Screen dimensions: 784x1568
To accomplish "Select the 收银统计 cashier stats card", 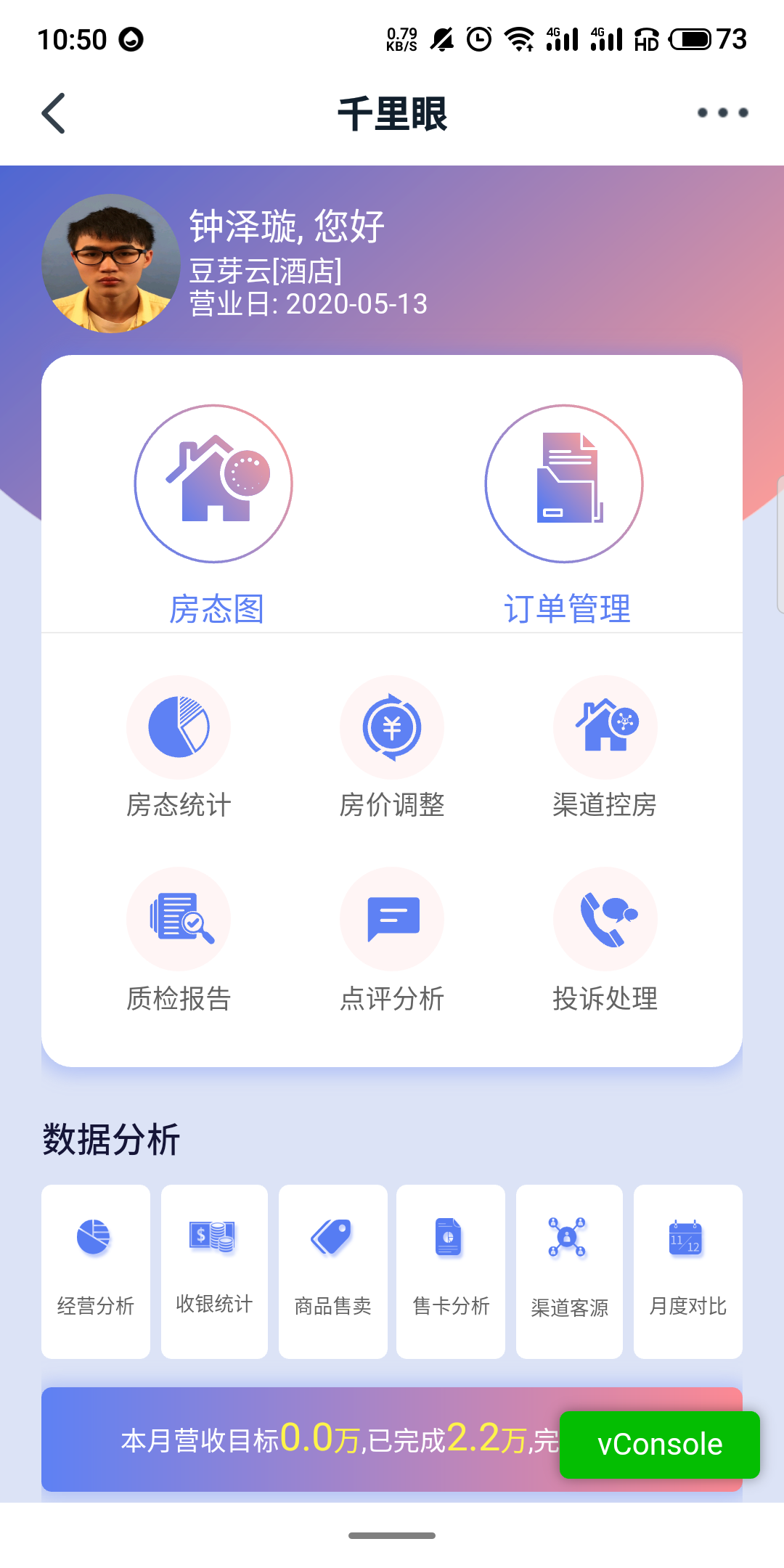I will [x=214, y=1271].
